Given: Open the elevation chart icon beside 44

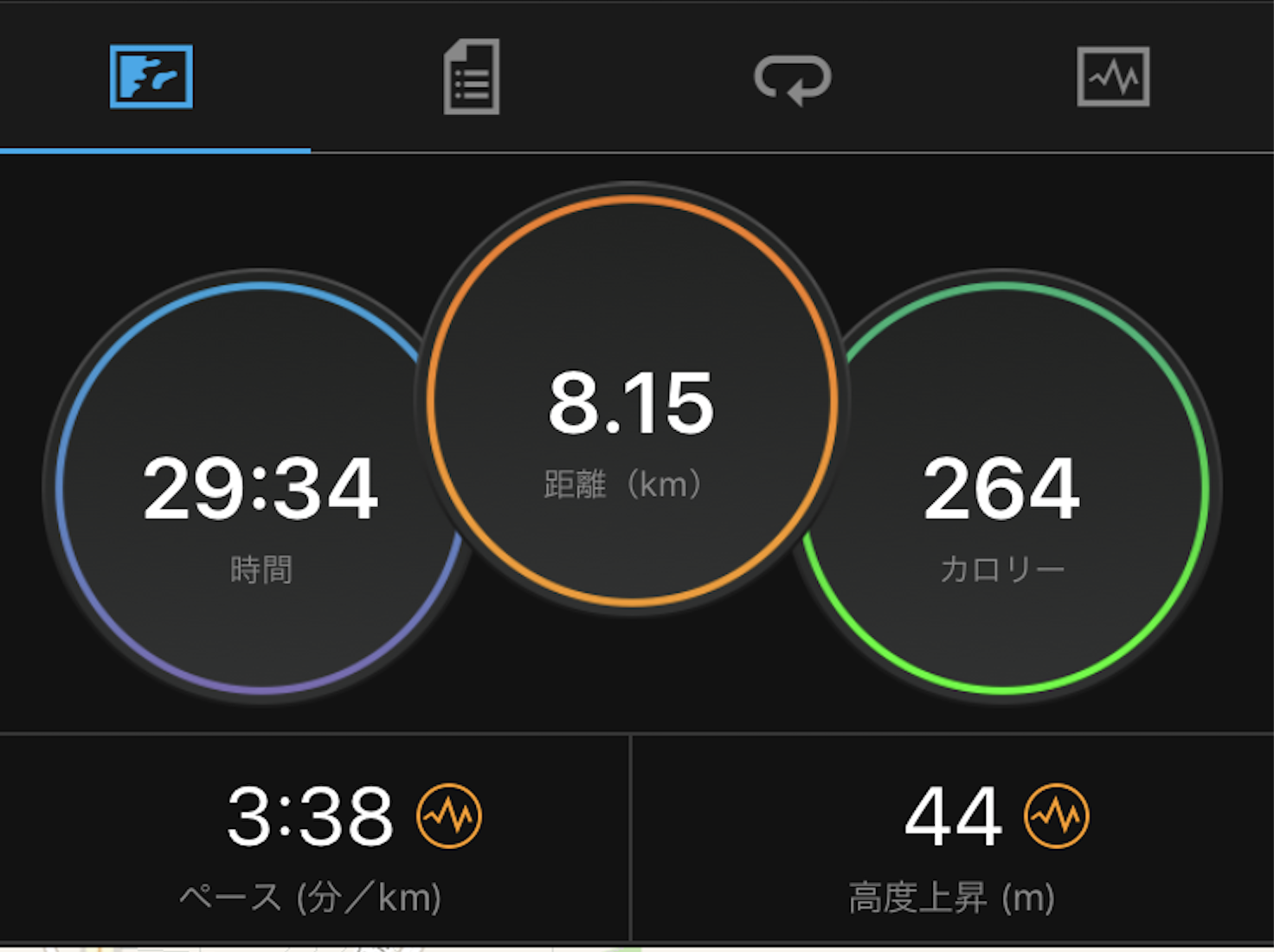Looking at the screenshot, I should (1057, 815).
